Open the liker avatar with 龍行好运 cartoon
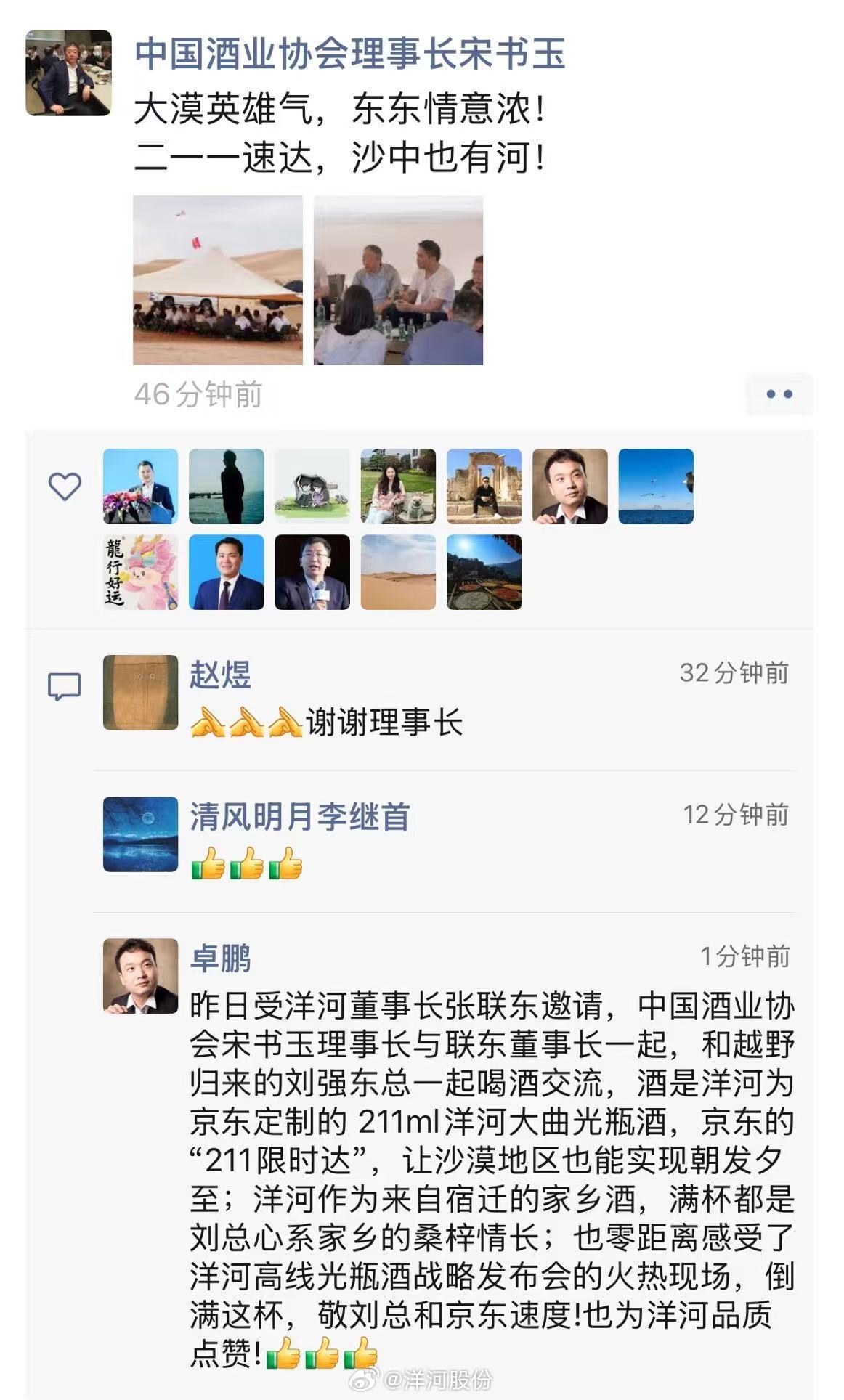The image size is (844, 1400). [x=140, y=572]
